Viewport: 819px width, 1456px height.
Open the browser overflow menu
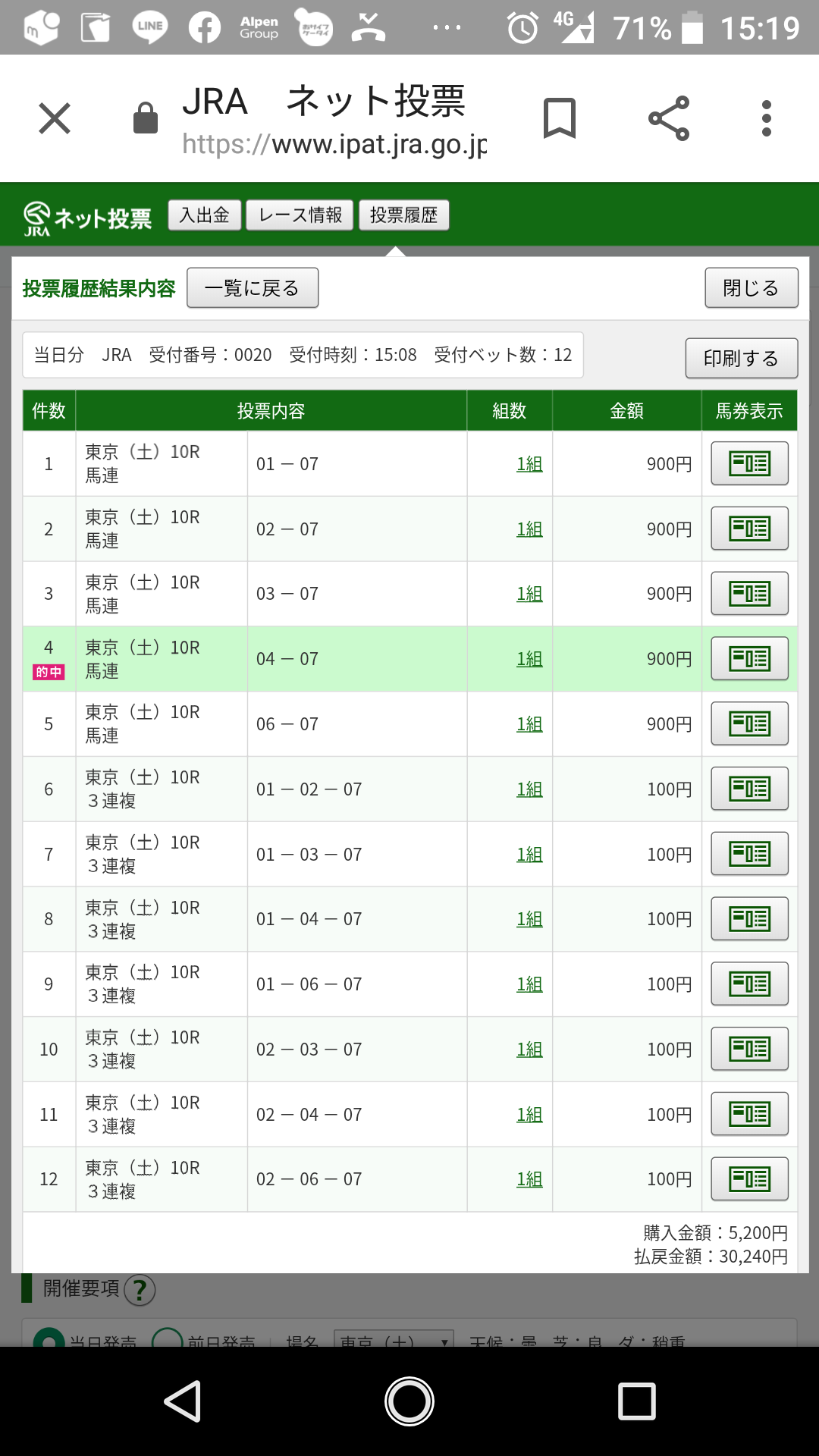[x=767, y=118]
